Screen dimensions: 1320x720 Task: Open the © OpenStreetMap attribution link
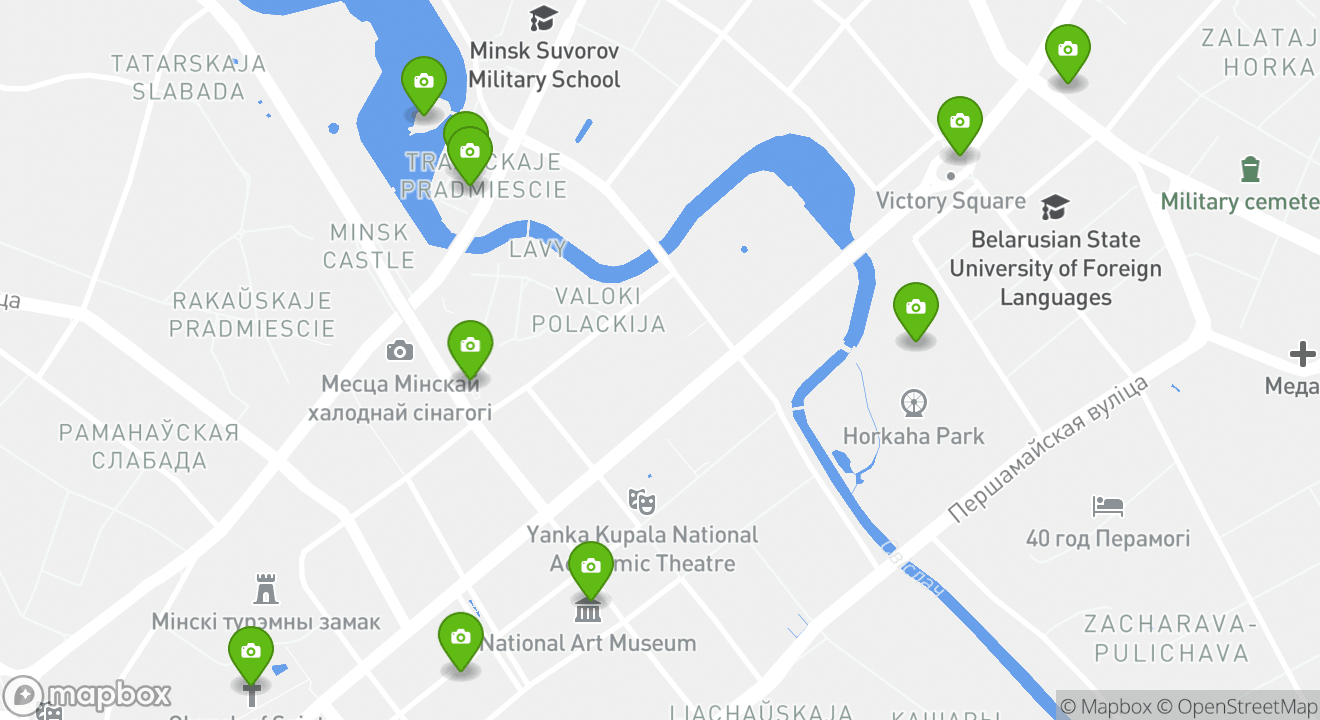1246,706
